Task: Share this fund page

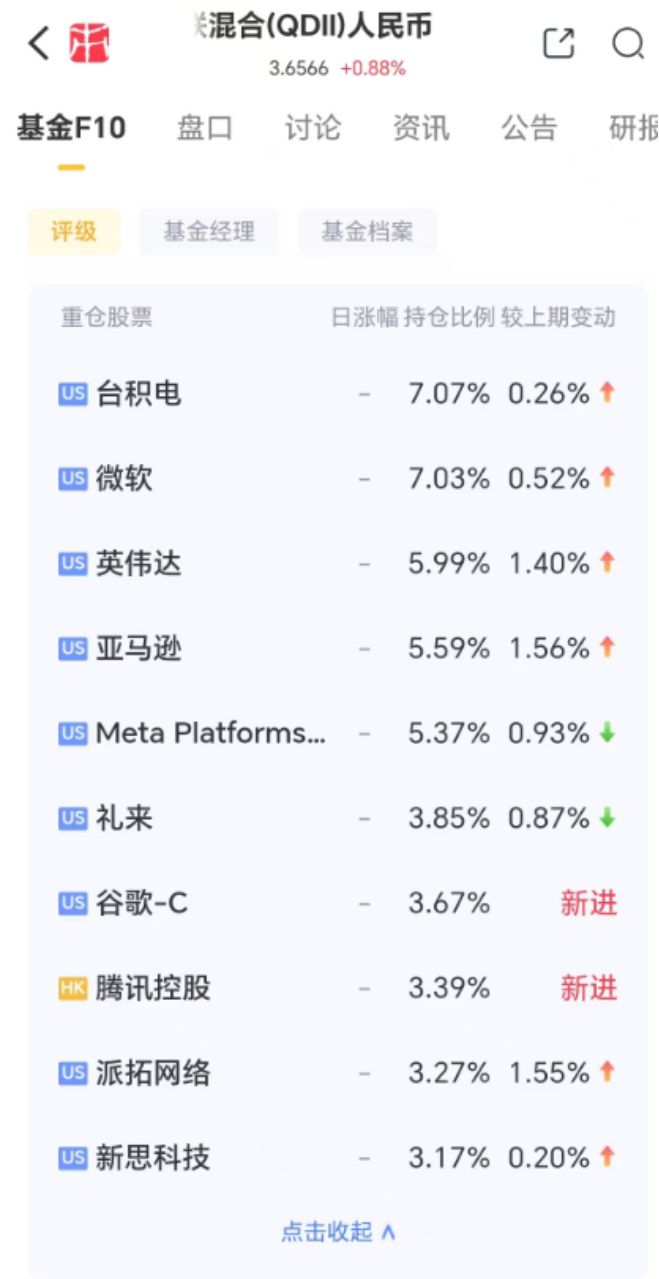Action: pos(559,43)
